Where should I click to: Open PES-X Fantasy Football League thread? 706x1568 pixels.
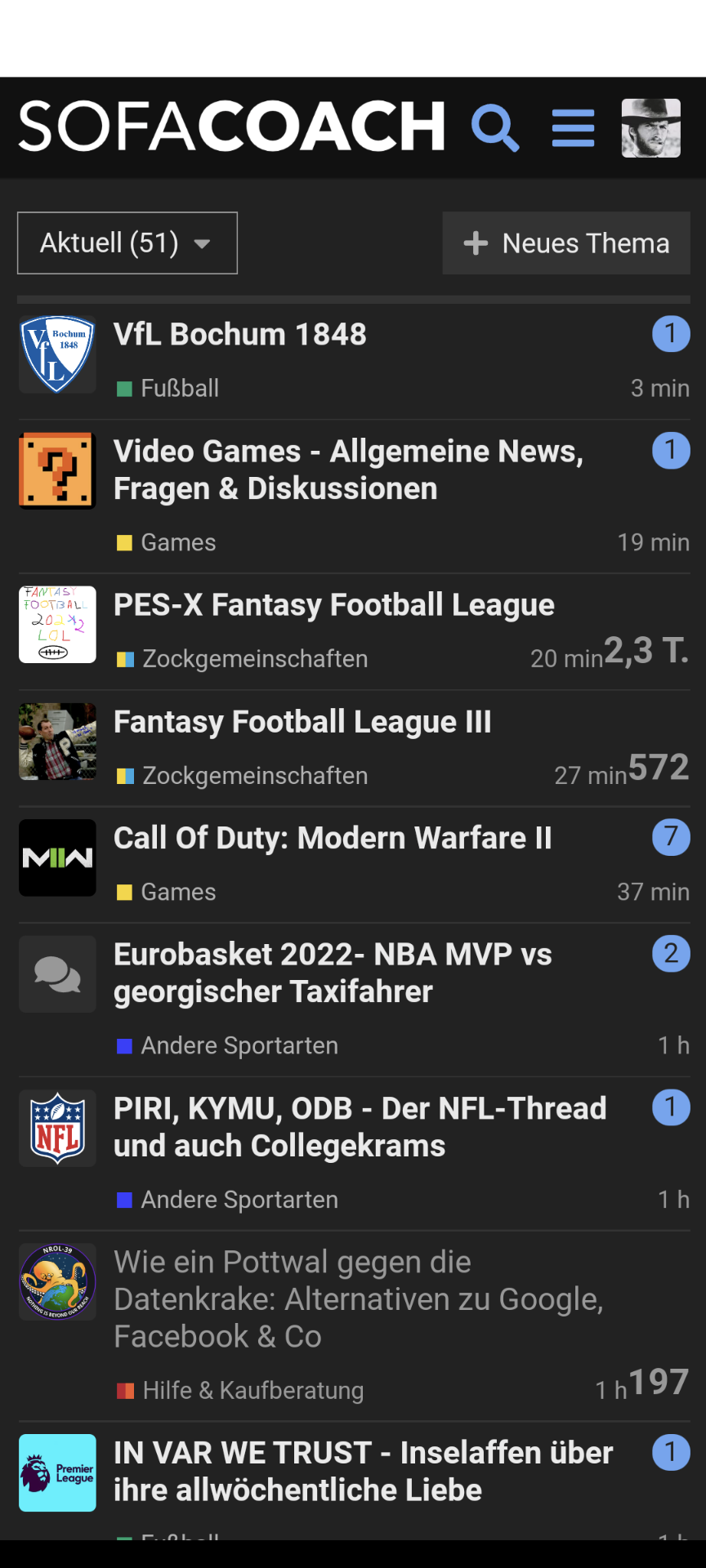333,605
